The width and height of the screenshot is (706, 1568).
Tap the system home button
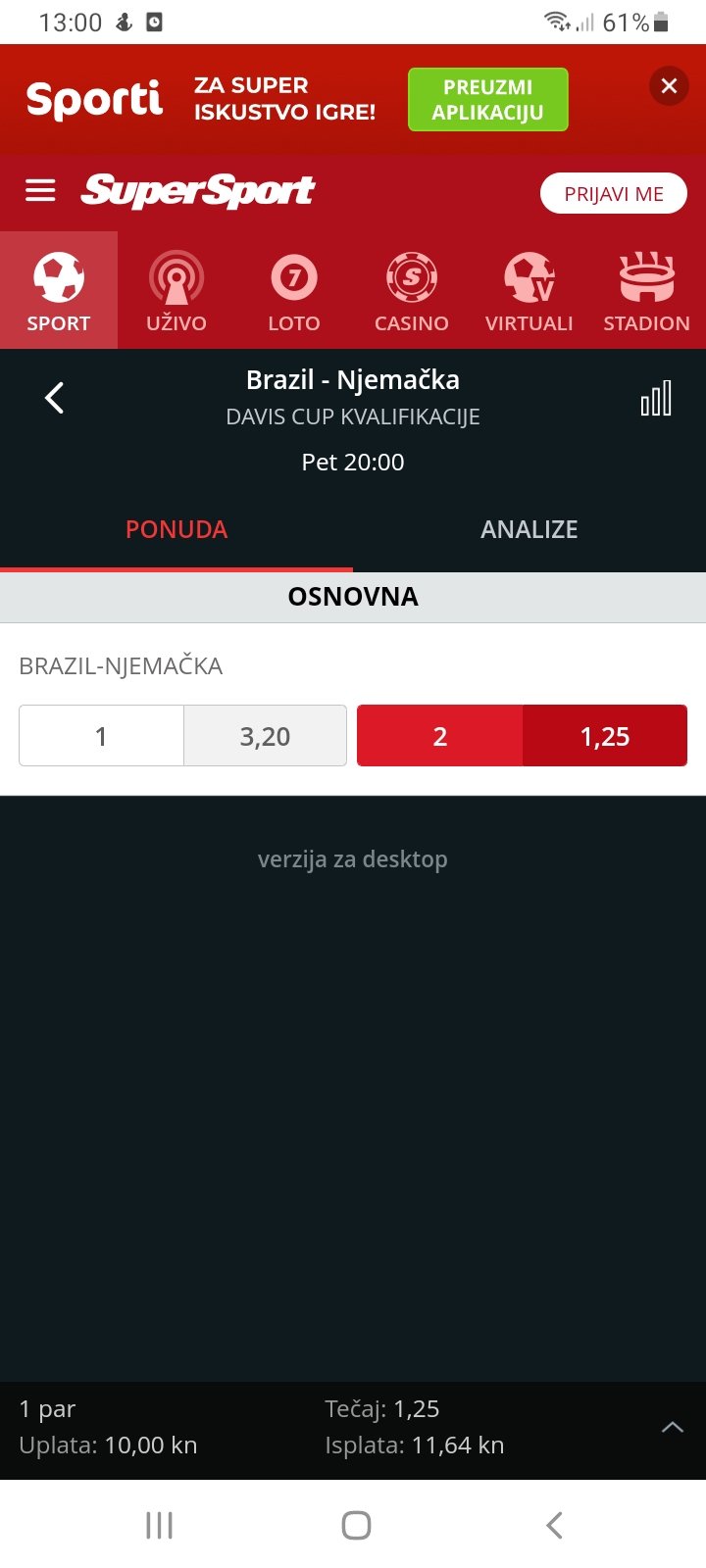tap(356, 1525)
